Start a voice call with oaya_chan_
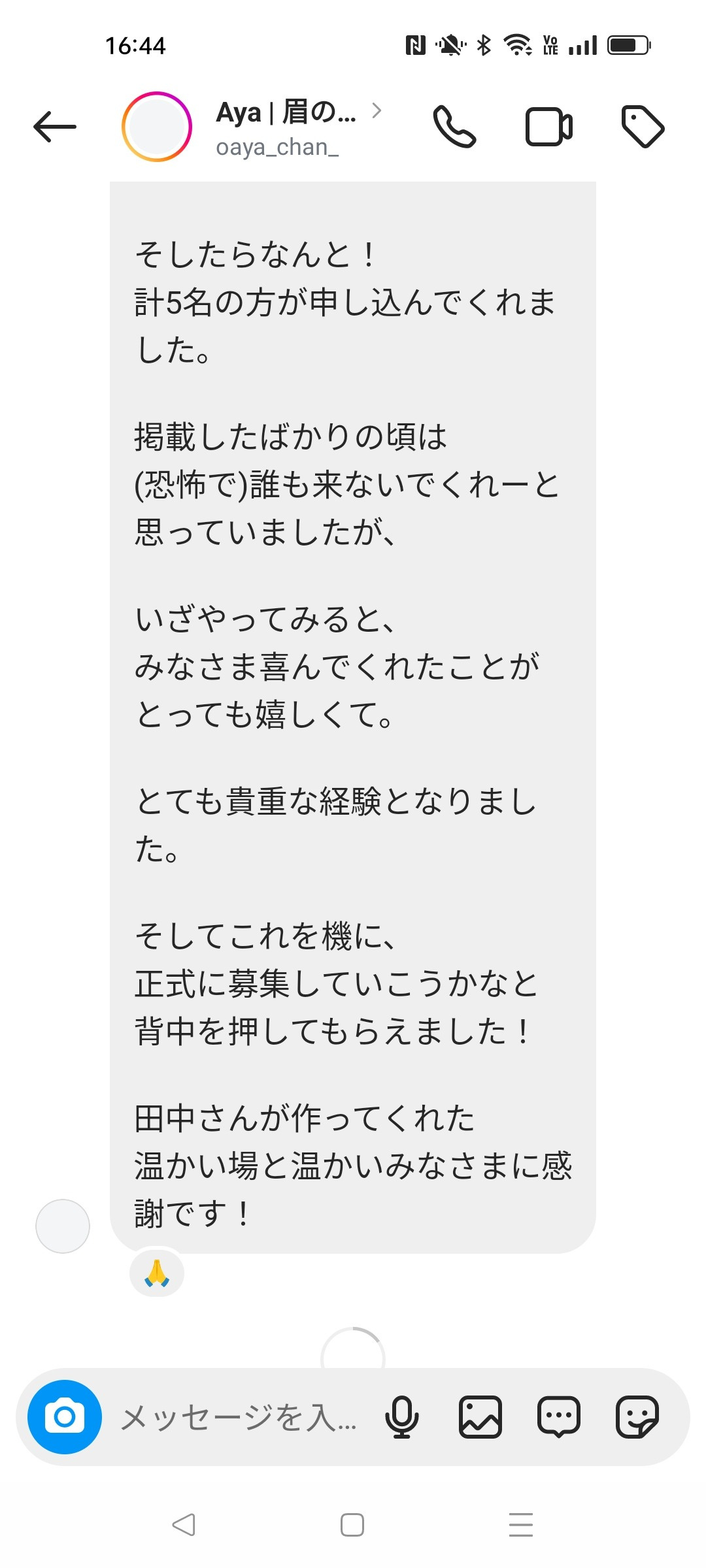This screenshot has width=706, height=1568. coord(454,127)
